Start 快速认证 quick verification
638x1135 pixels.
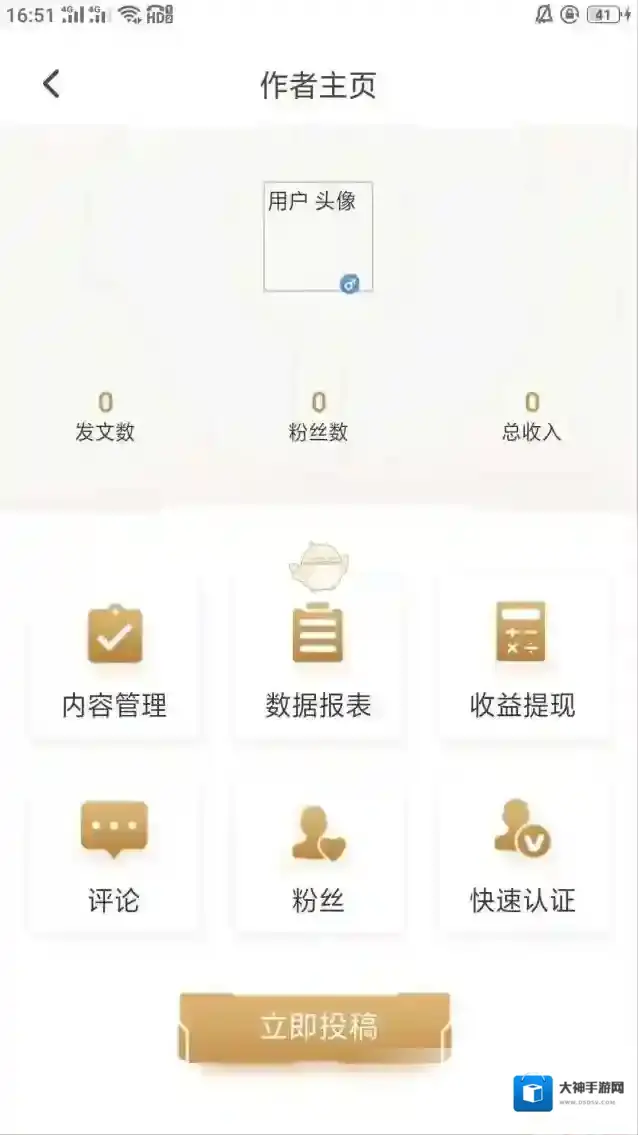pos(522,855)
